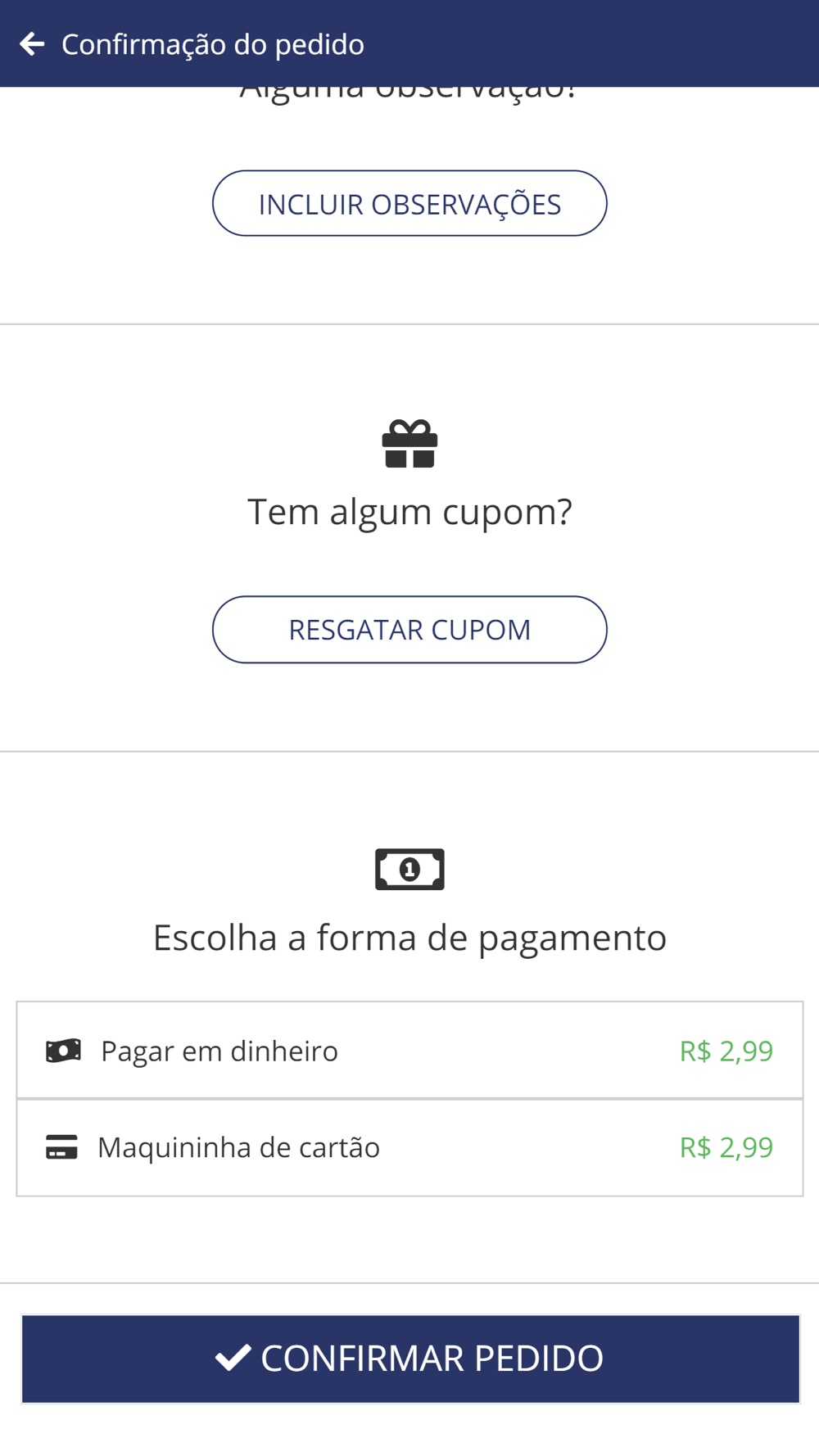Tap INCLUIR OBSERVAÇÕES button

point(409,203)
